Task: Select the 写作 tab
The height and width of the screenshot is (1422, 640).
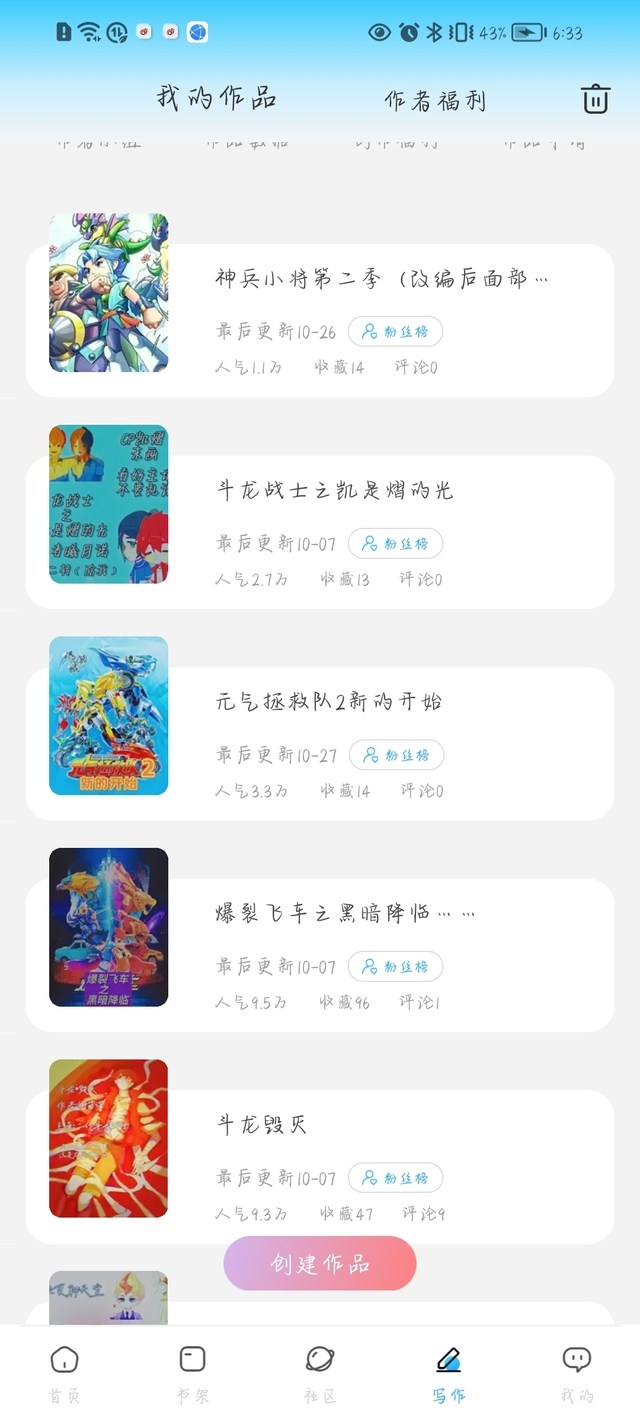Action: pyautogui.click(x=449, y=1375)
